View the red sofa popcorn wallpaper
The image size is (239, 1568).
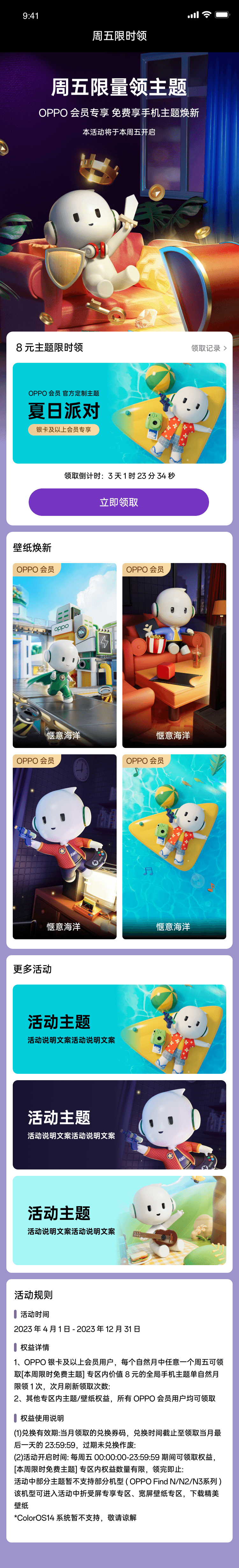coord(174,655)
